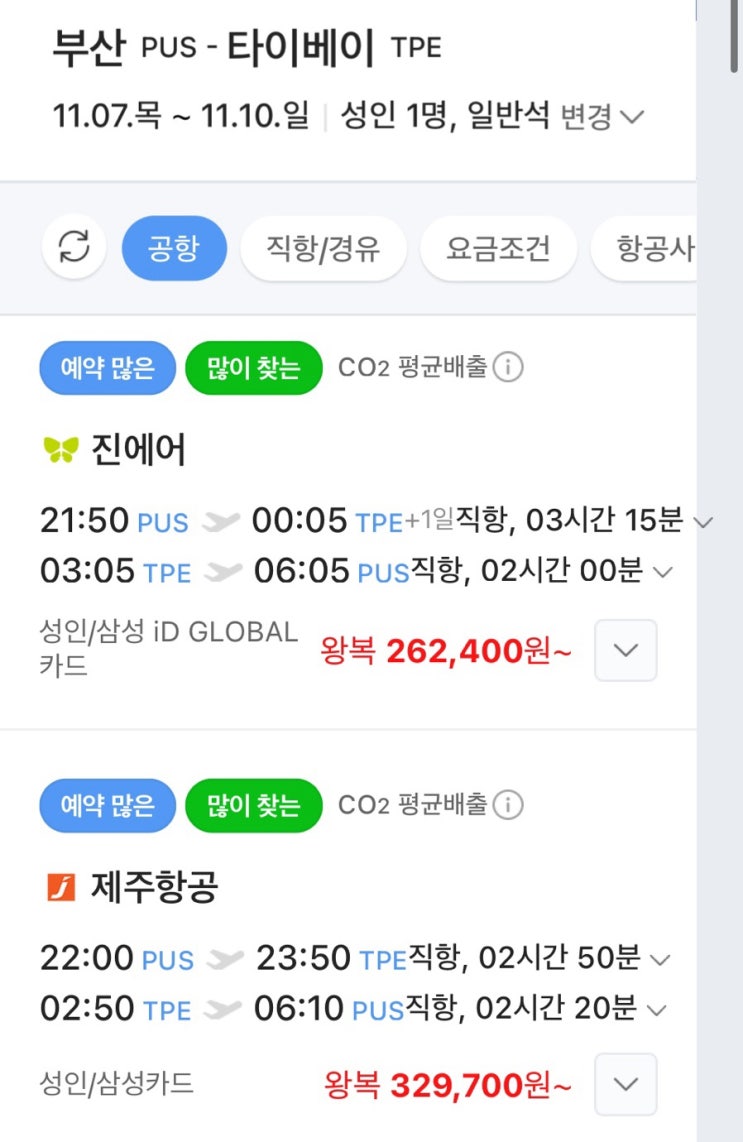Expand 제주항공 22:00 PUS outbound flight details
This screenshot has width=743, height=1142.
pos(659,960)
